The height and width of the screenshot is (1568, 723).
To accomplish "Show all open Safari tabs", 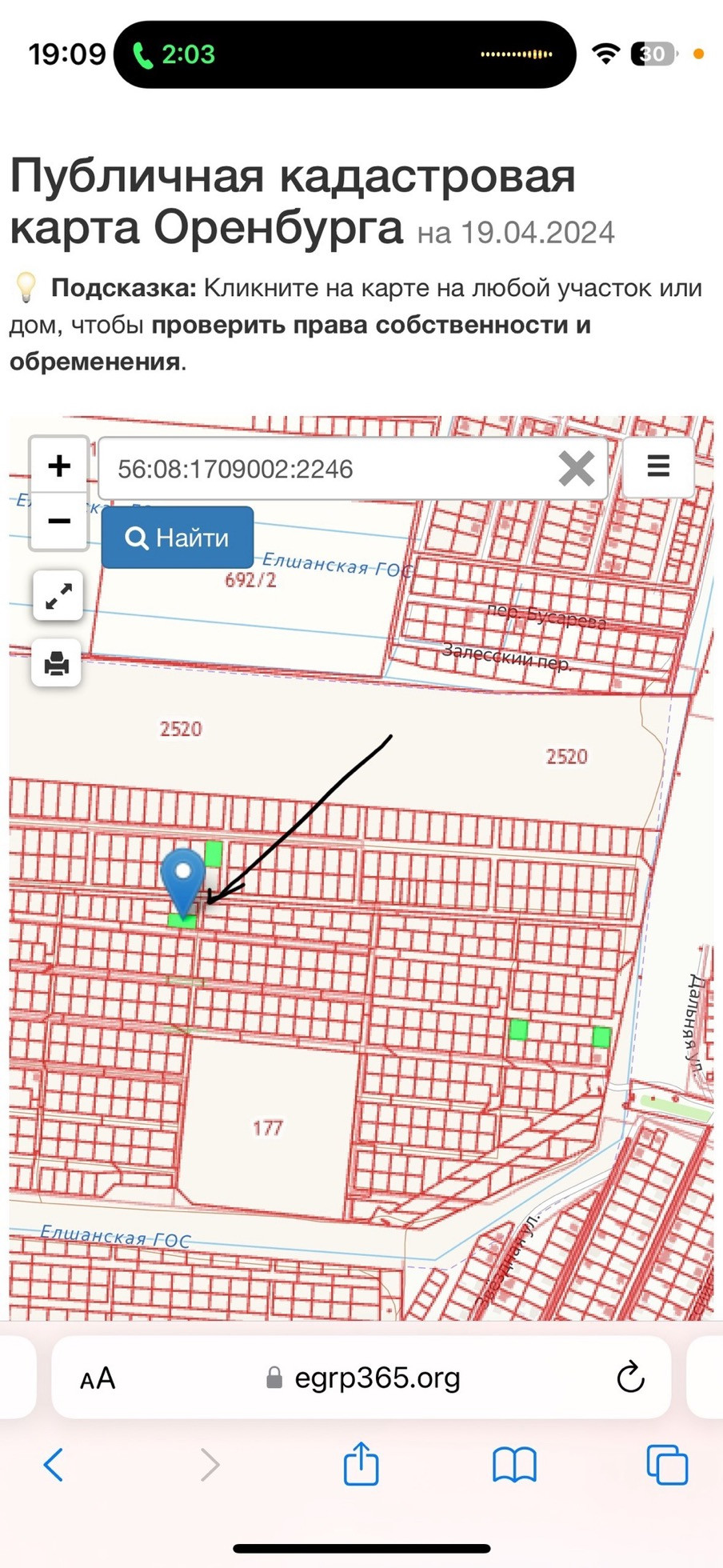I will click(667, 1465).
